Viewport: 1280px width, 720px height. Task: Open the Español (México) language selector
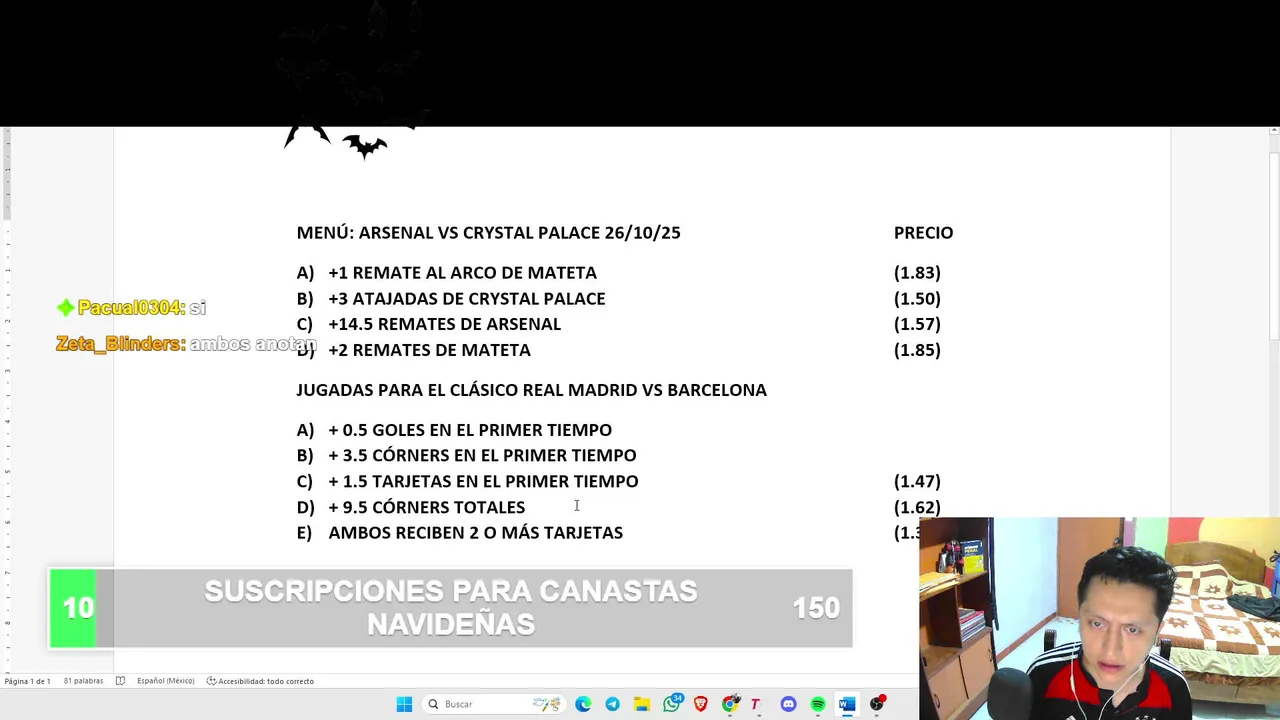165,681
